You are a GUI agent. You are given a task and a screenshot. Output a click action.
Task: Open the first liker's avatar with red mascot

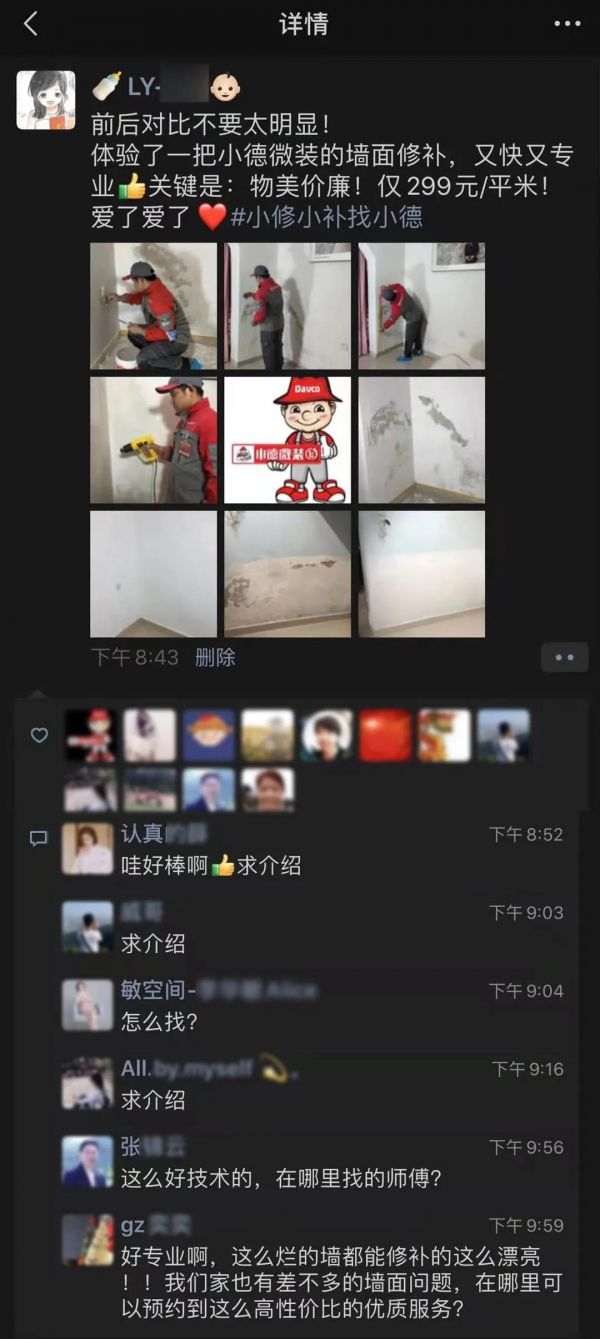tap(90, 736)
